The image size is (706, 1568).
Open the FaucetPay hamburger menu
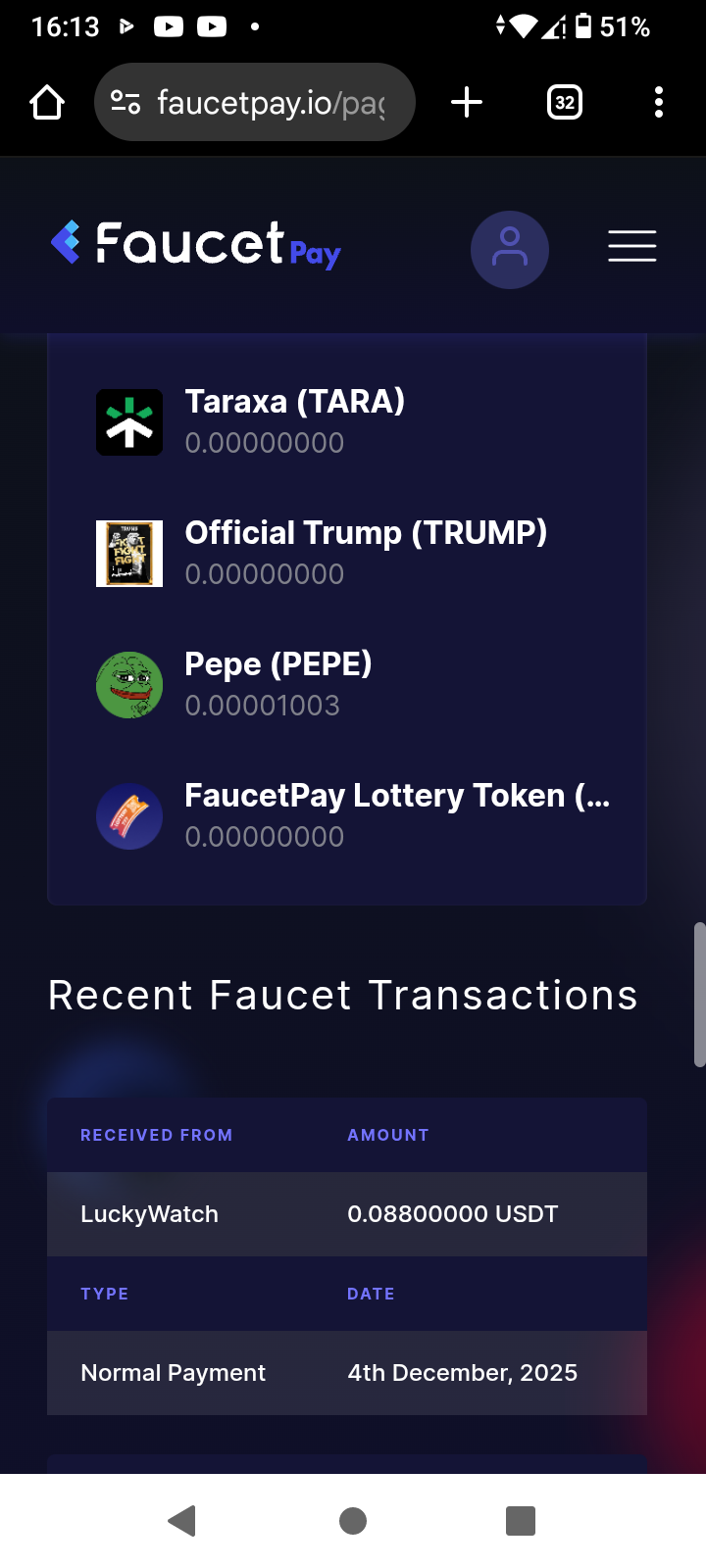(631, 246)
